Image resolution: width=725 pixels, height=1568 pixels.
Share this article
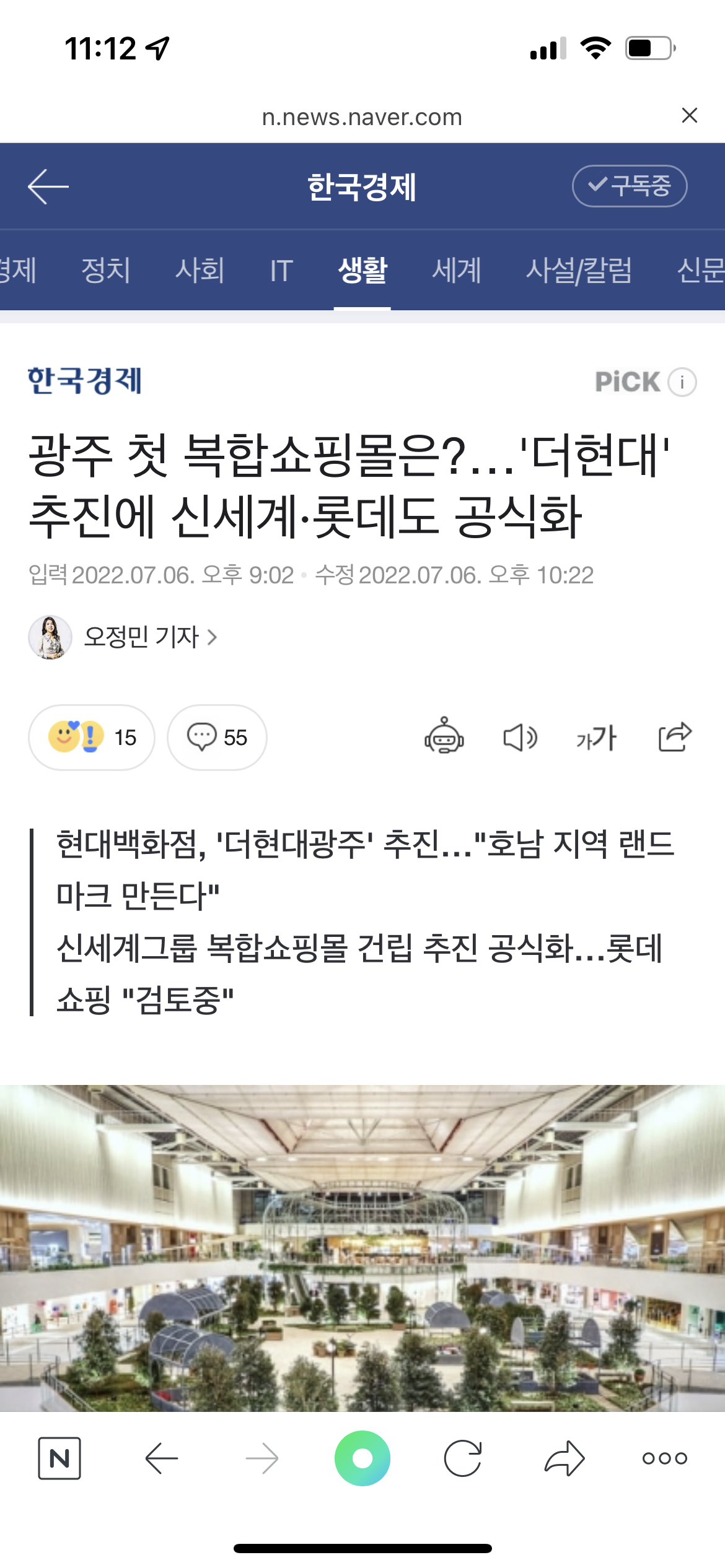[674, 736]
